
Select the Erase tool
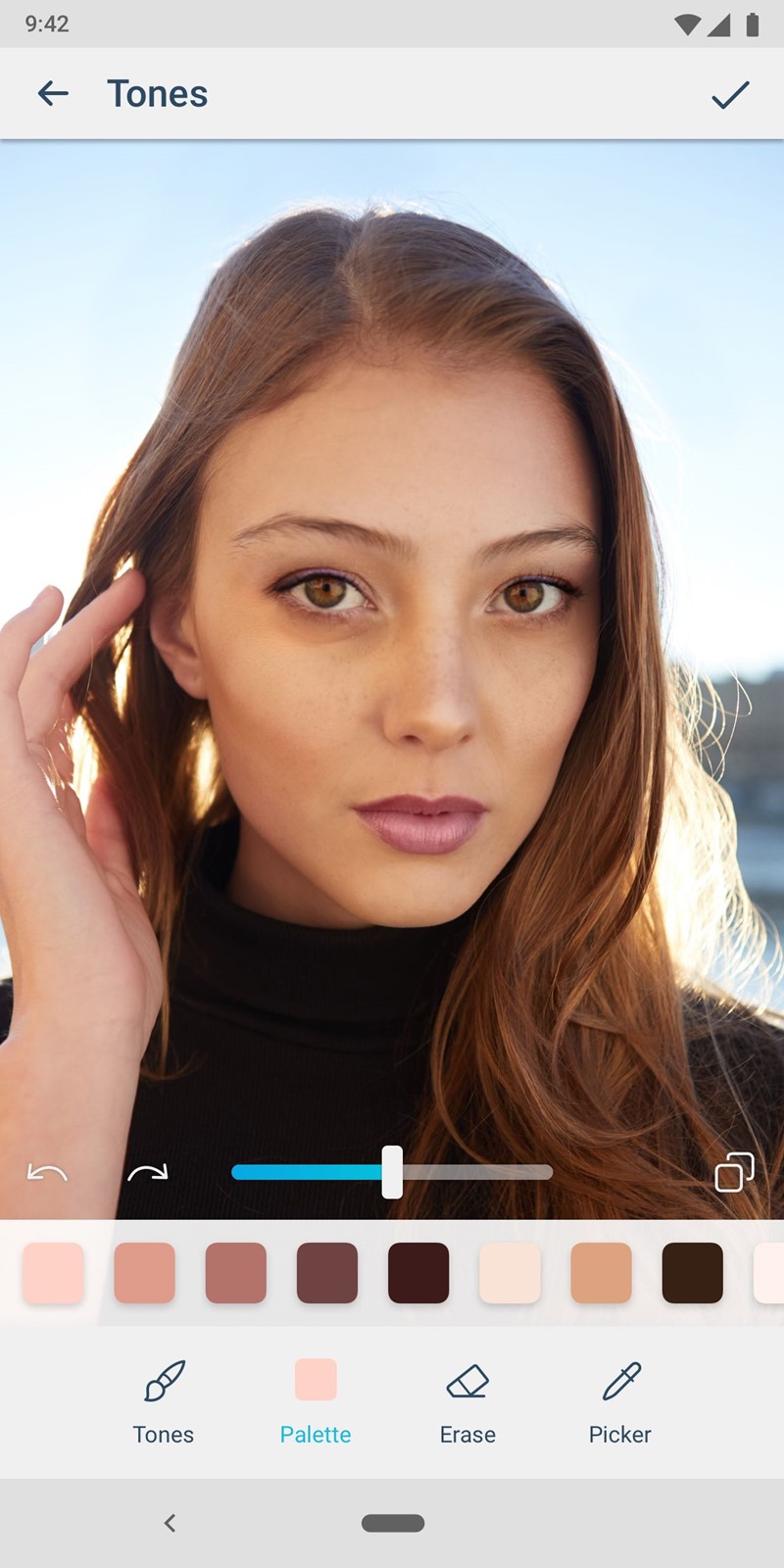tap(467, 1403)
